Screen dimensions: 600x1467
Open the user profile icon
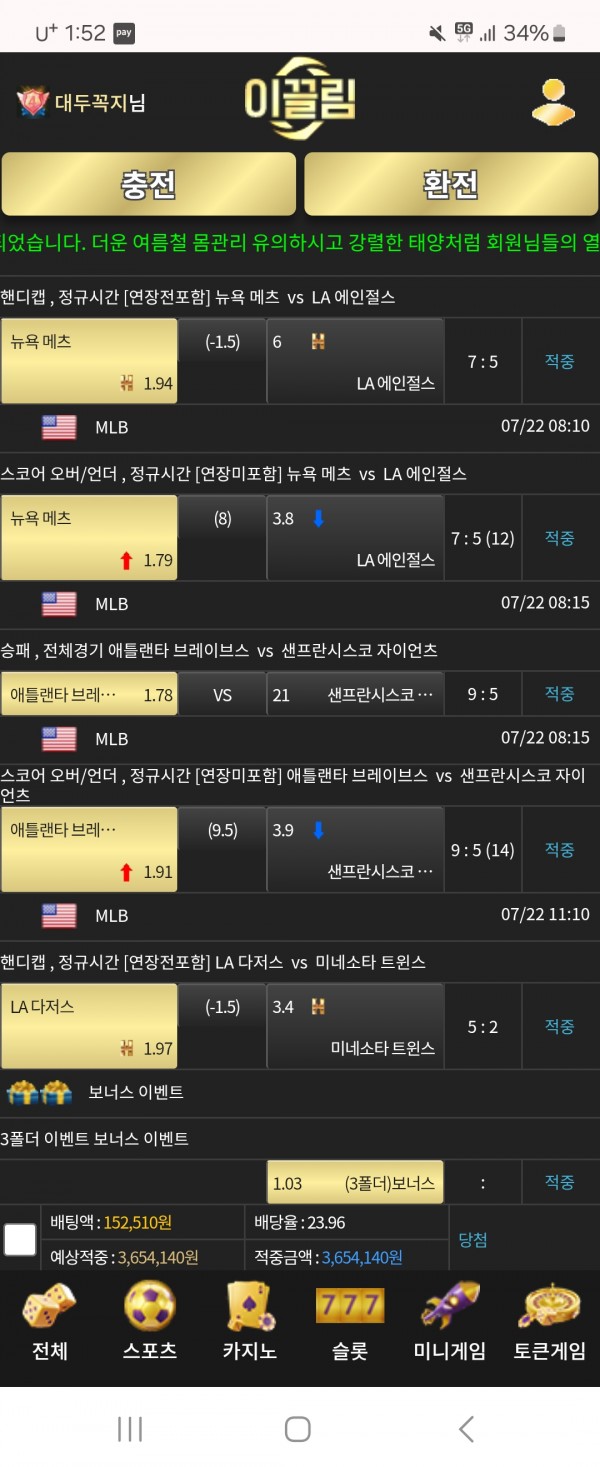[552, 101]
